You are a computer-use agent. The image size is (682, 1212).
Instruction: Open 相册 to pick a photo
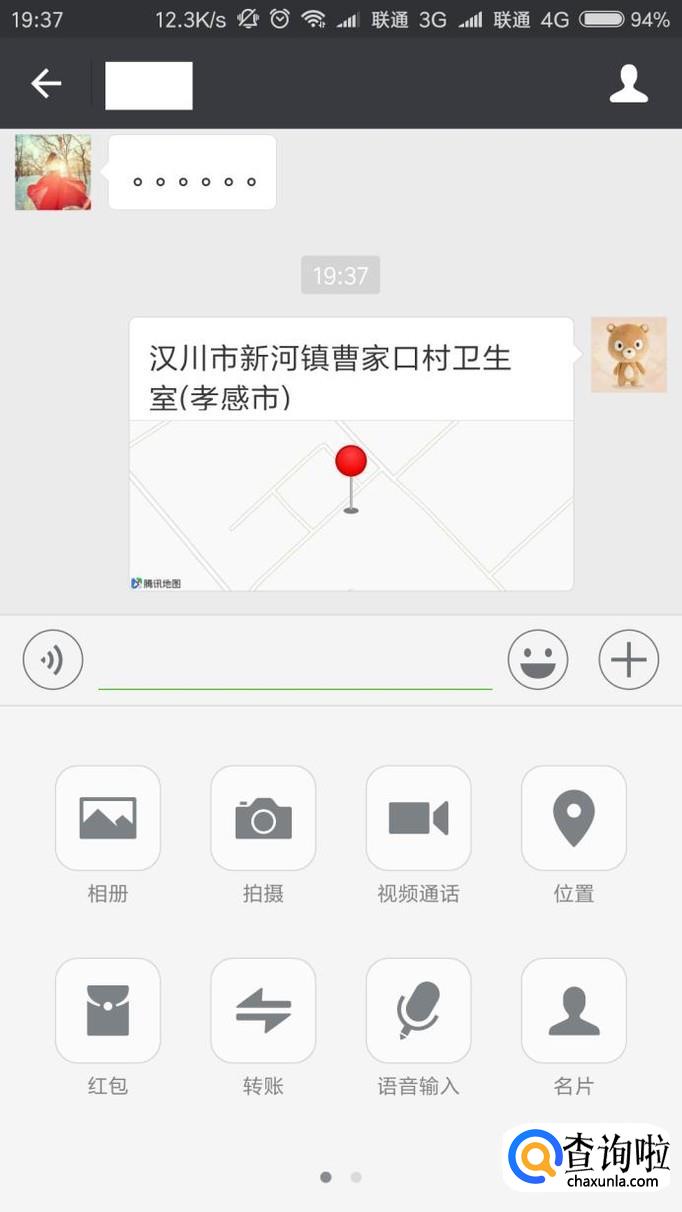coord(108,818)
